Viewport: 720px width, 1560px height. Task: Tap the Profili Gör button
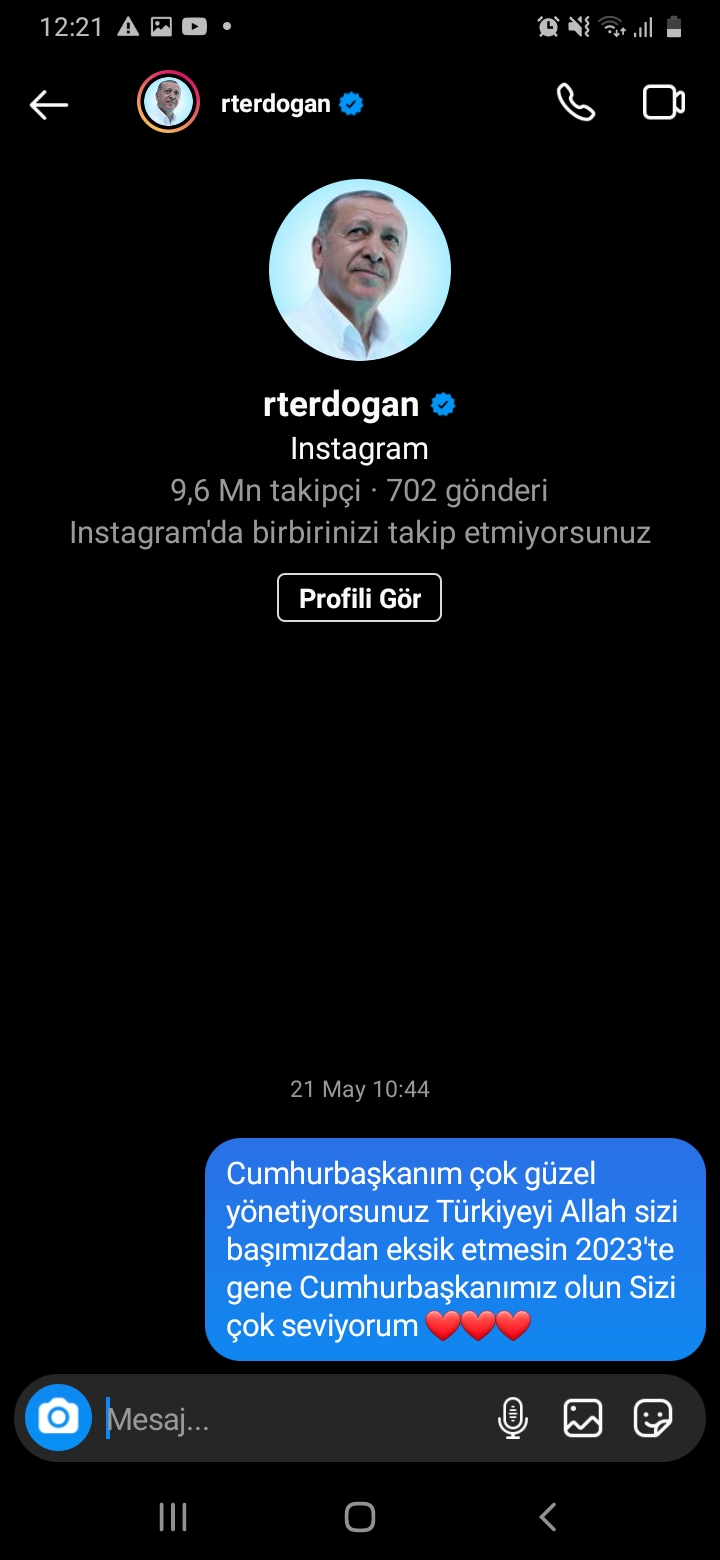point(359,598)
